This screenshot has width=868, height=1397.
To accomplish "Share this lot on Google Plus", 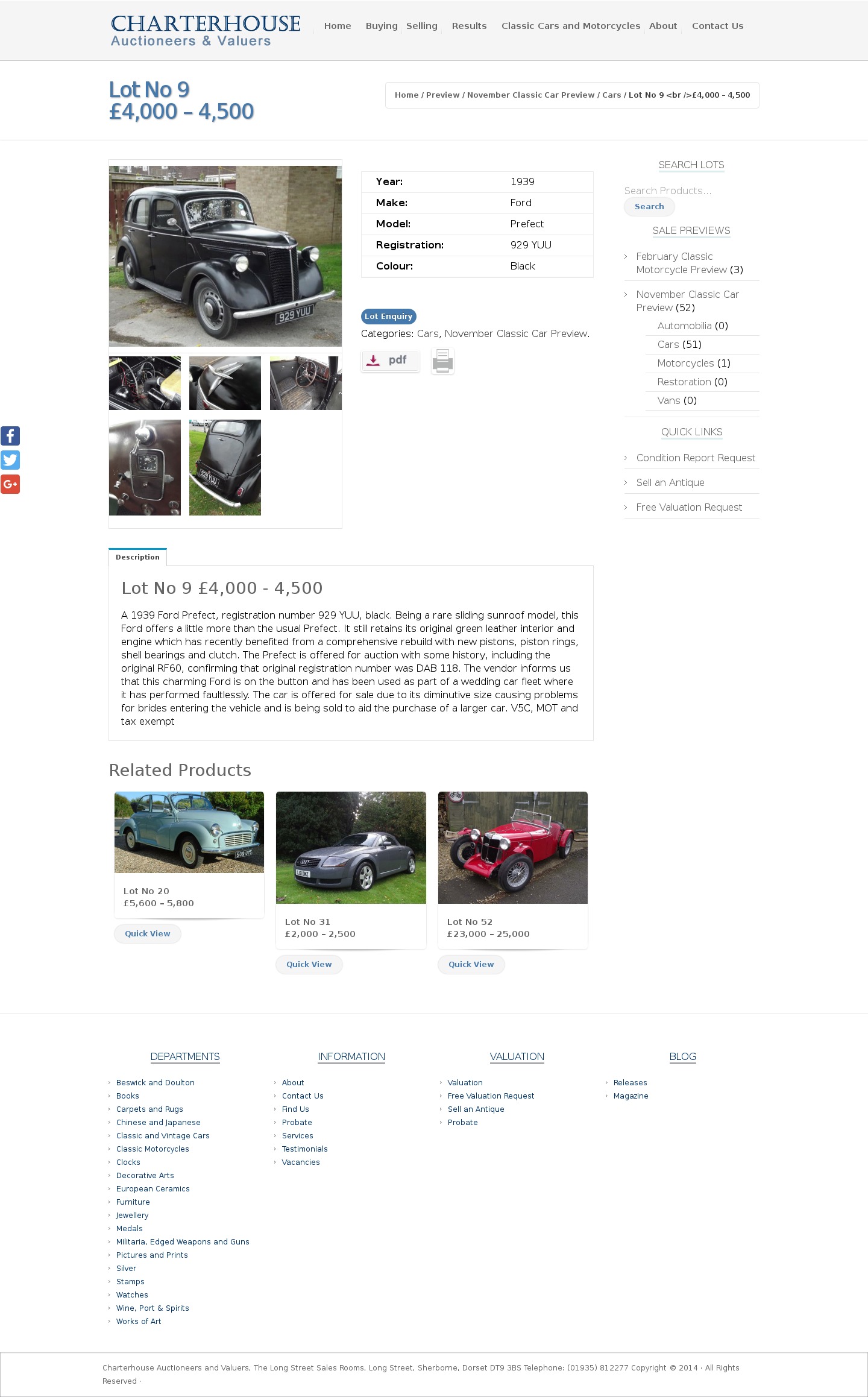I will pyautogui.click(x=10, y=484).
